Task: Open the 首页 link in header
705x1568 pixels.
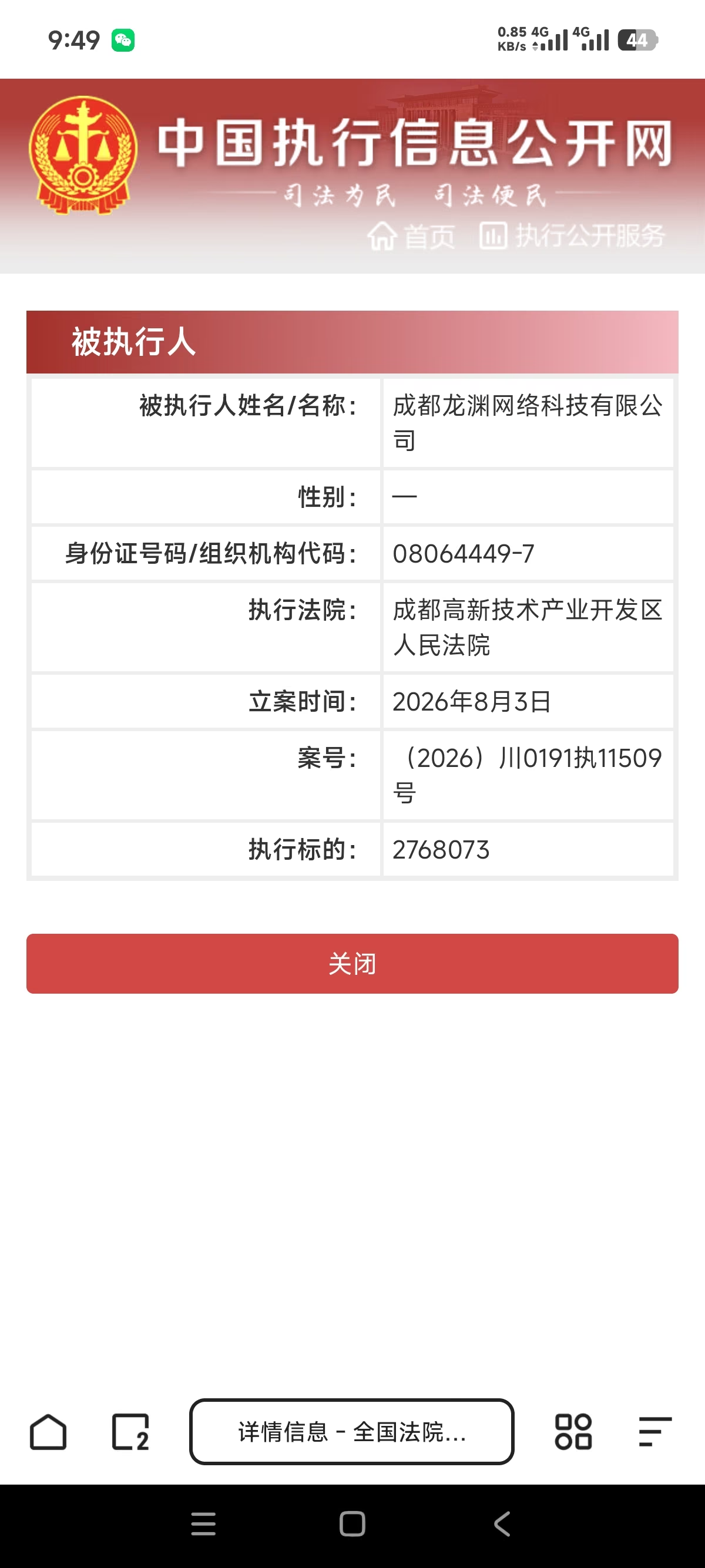Action: pos(412,236)
